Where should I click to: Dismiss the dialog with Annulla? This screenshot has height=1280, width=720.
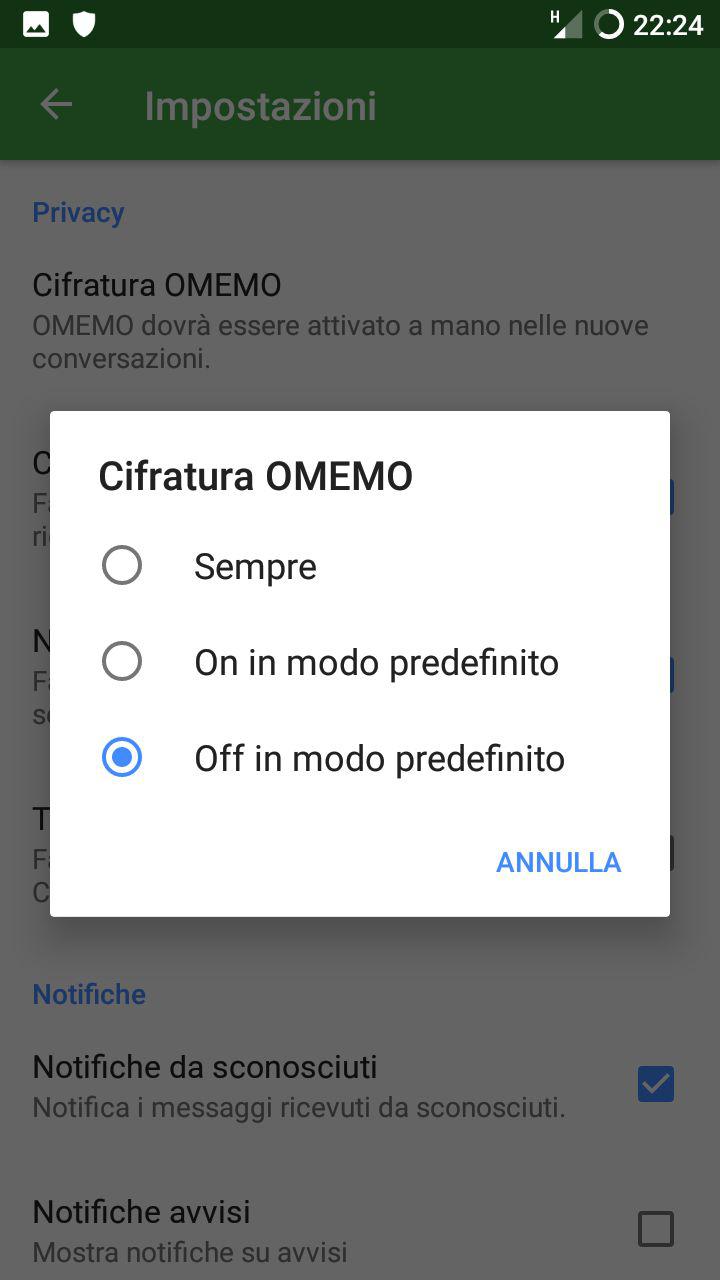pyautogui.click(x=559, y=862)
